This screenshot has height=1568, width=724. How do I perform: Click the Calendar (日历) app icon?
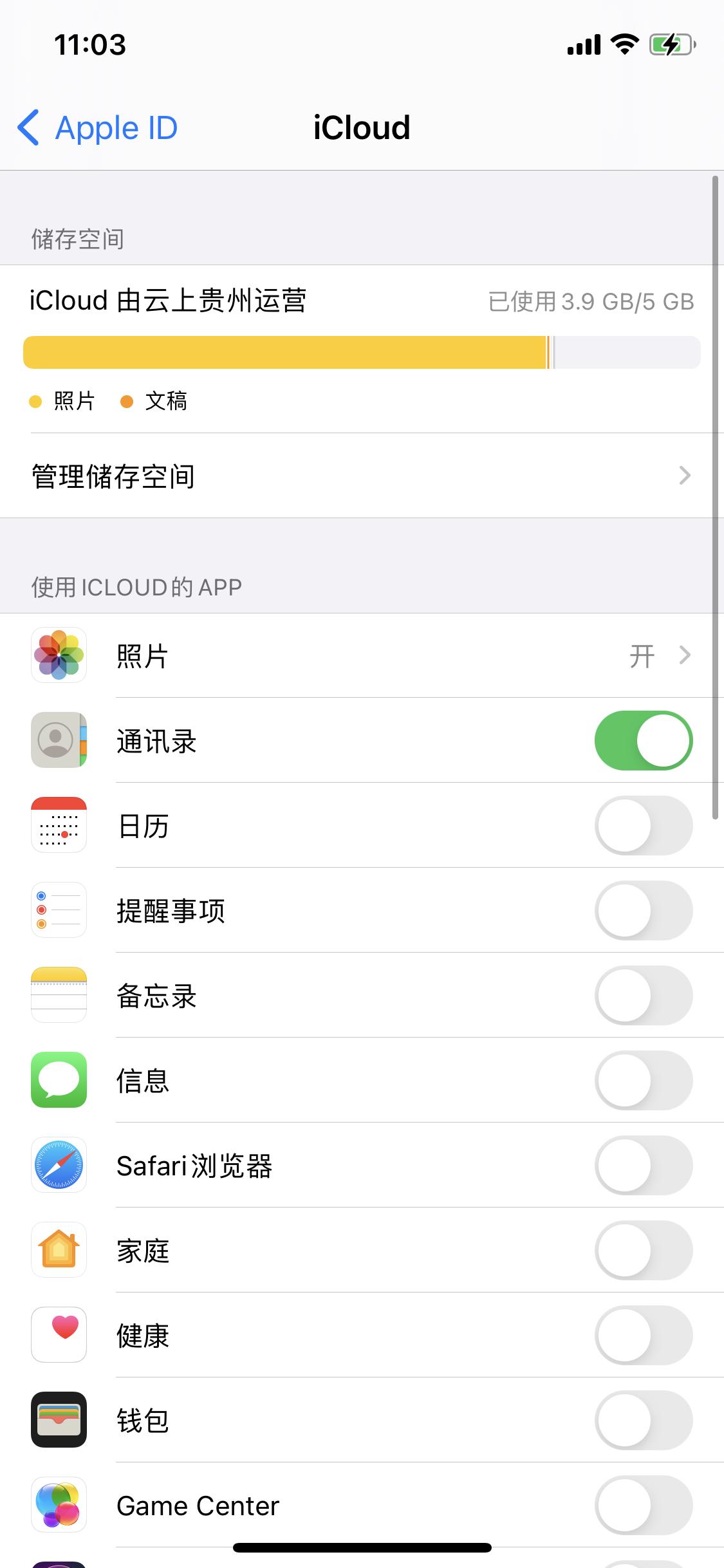point(59,826)
